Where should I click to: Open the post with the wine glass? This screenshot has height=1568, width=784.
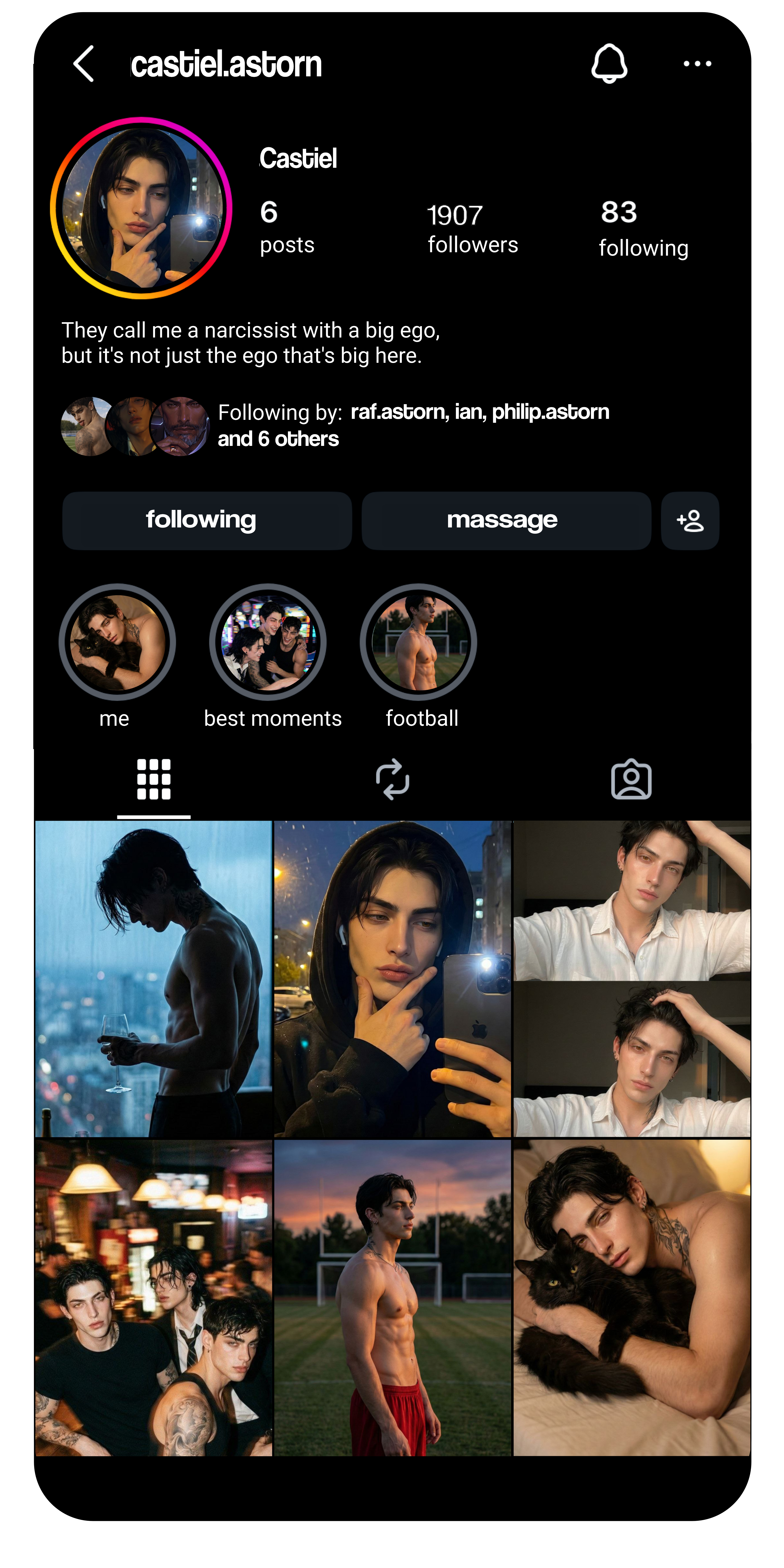click(x=153, y=979)
